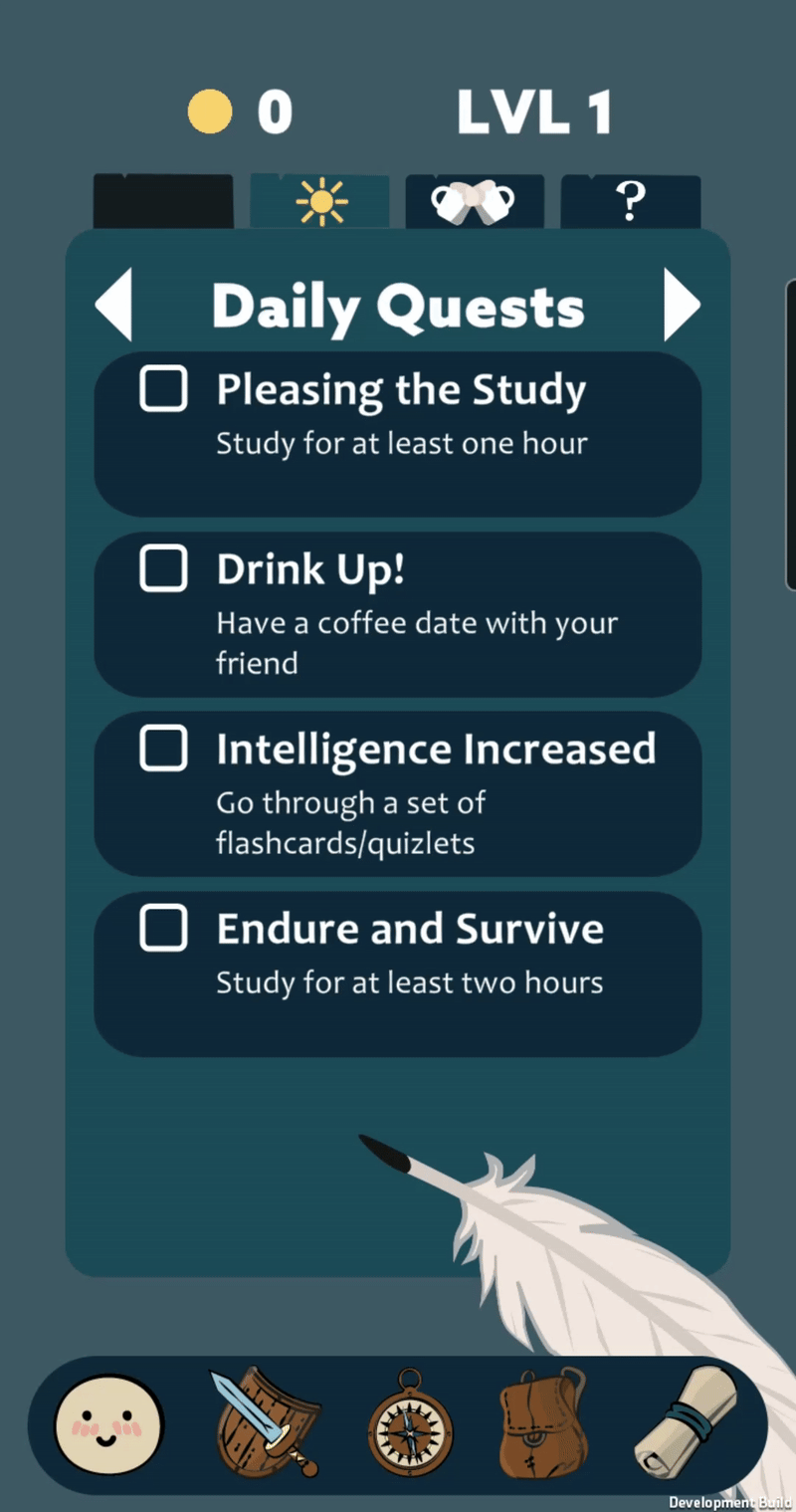Complete the Endure and Survive quest
The height and width of the screenshot is (1512, 796).
pyautogui.click(x=163, y=928)
